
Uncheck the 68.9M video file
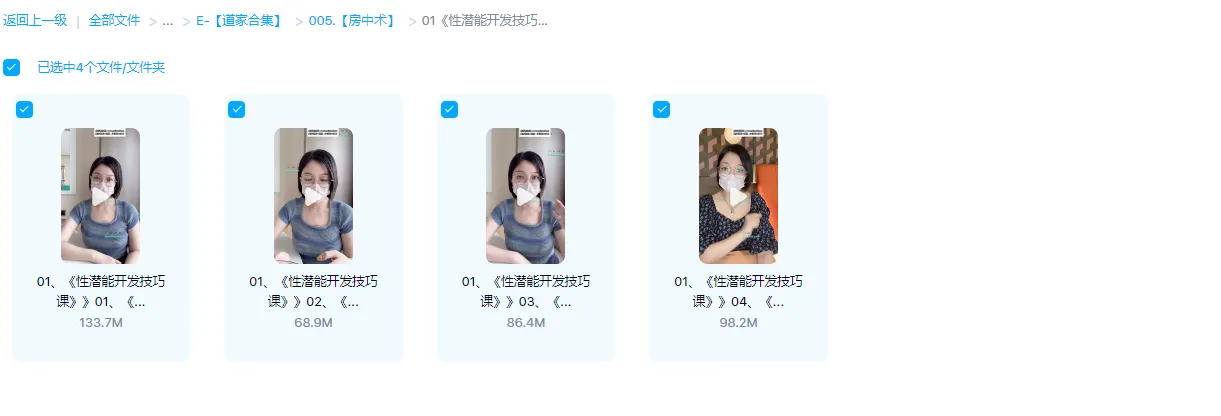point(237,110)
